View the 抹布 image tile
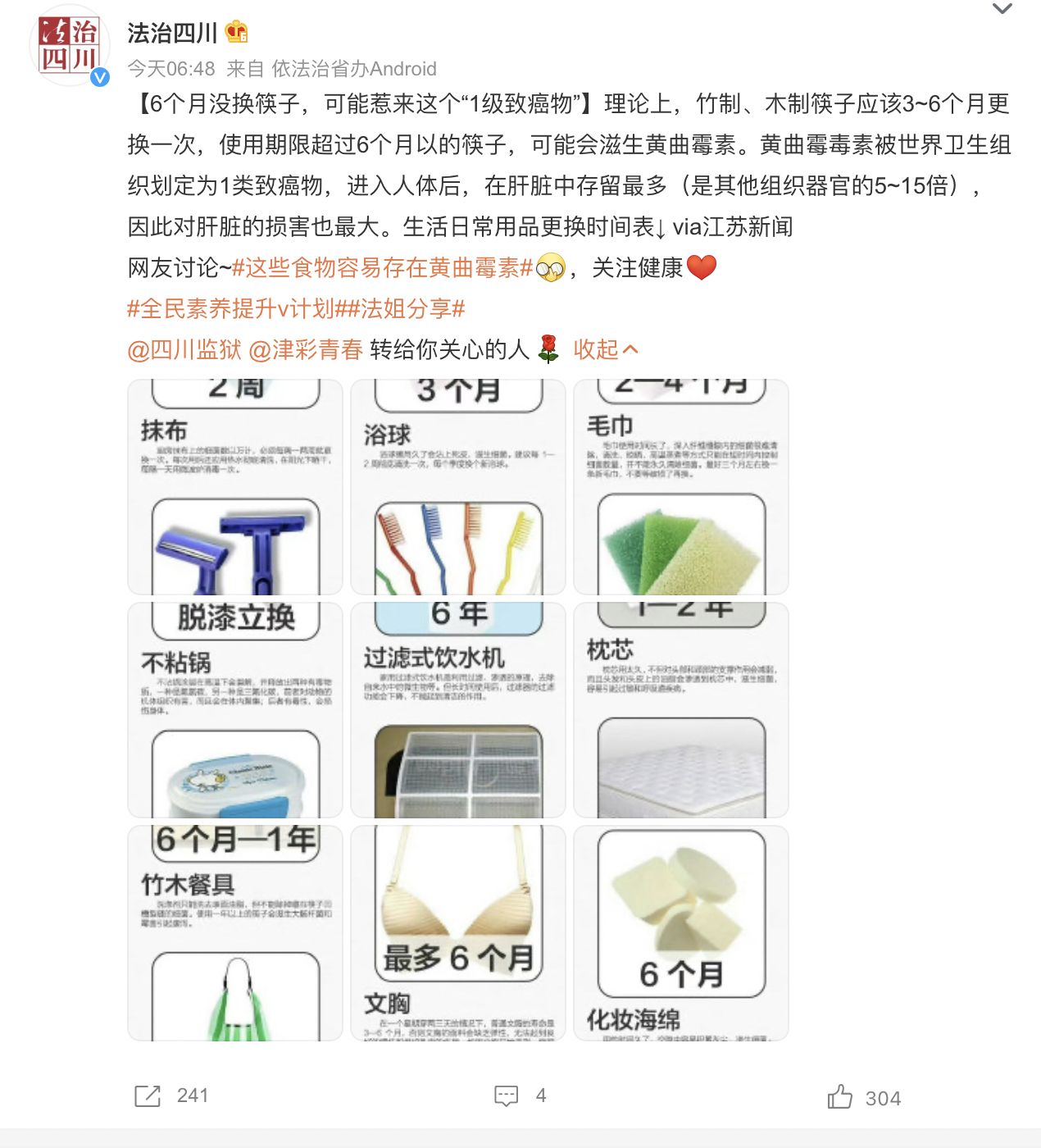The height and width of the screenshot is (1148, 1041). [235, 487]
